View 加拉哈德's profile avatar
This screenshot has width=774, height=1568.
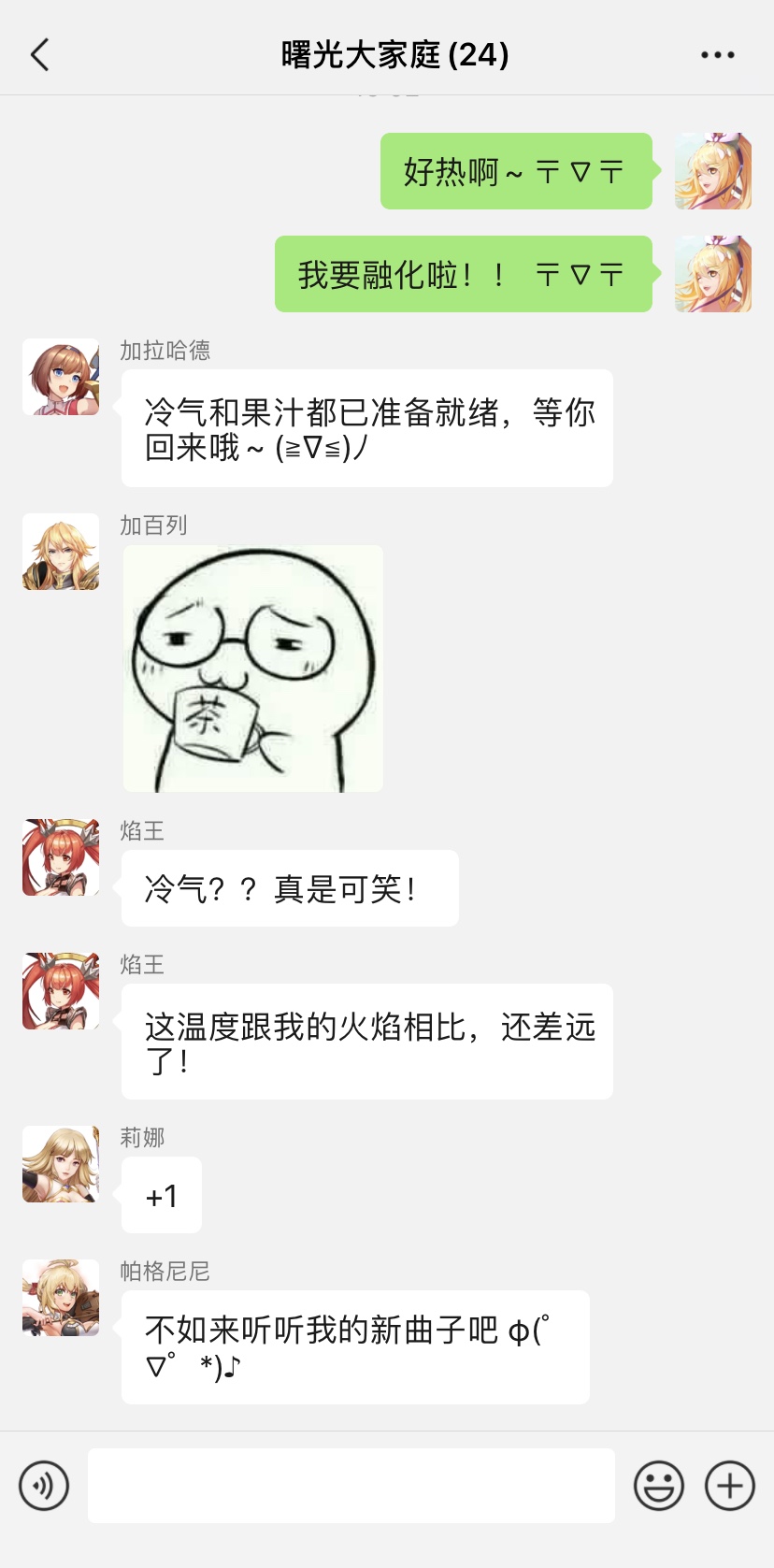(x=61, y=377)
